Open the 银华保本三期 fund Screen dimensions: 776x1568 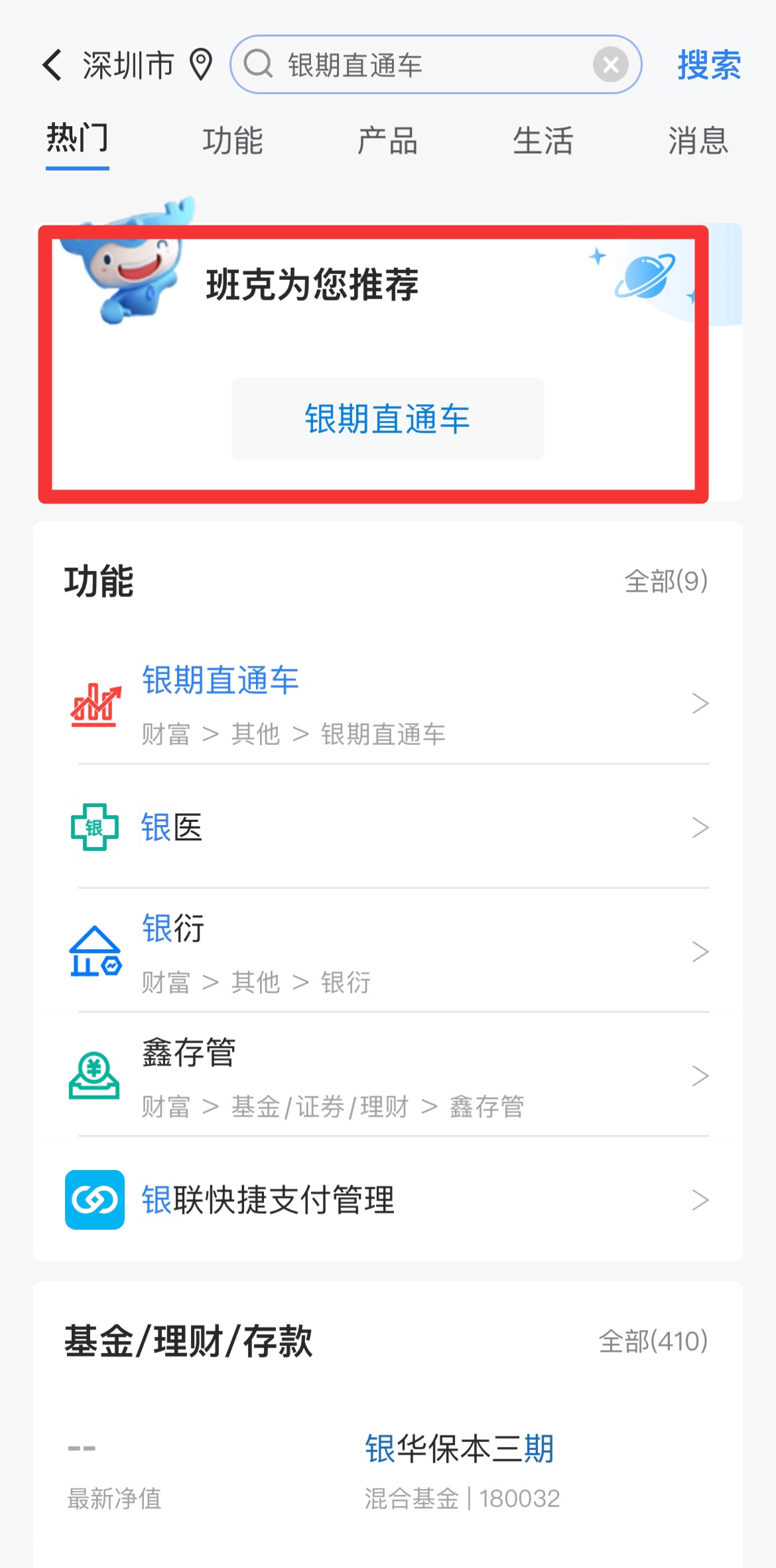pyautogui.click(x=459, y=1449)
